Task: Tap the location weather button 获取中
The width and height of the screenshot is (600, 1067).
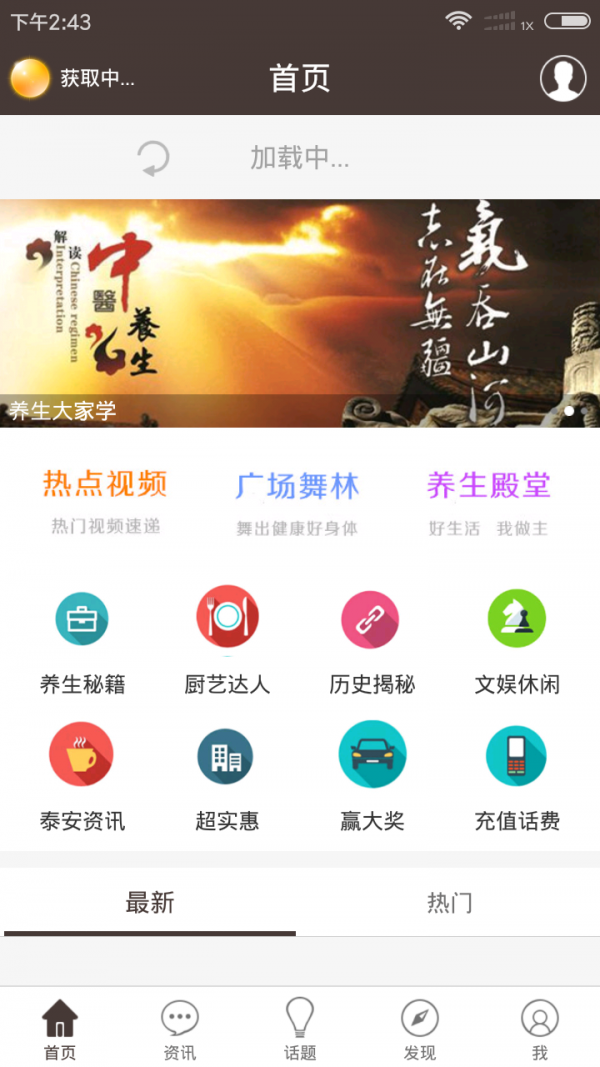Action: (72, 78)
